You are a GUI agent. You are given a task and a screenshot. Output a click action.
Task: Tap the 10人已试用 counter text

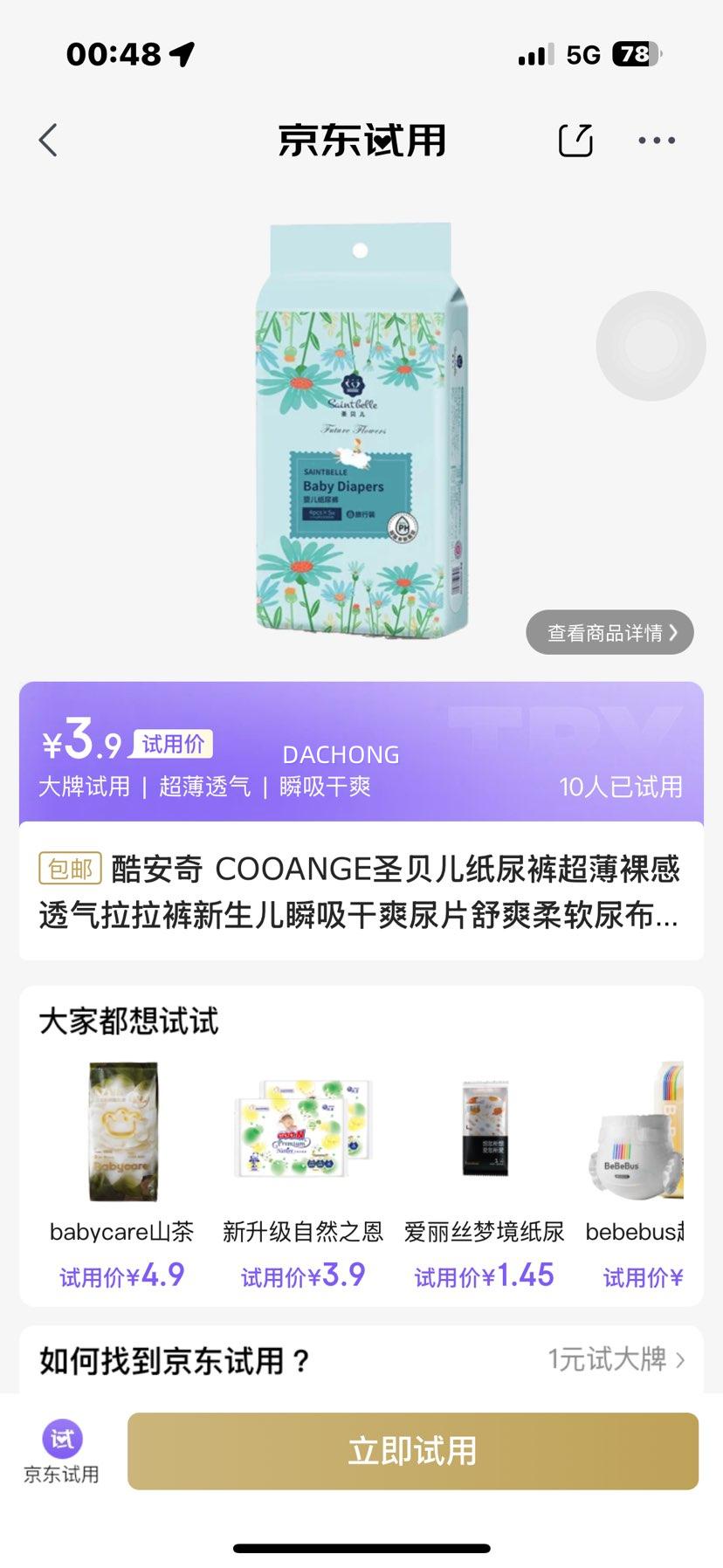click(x=623, y=787)
